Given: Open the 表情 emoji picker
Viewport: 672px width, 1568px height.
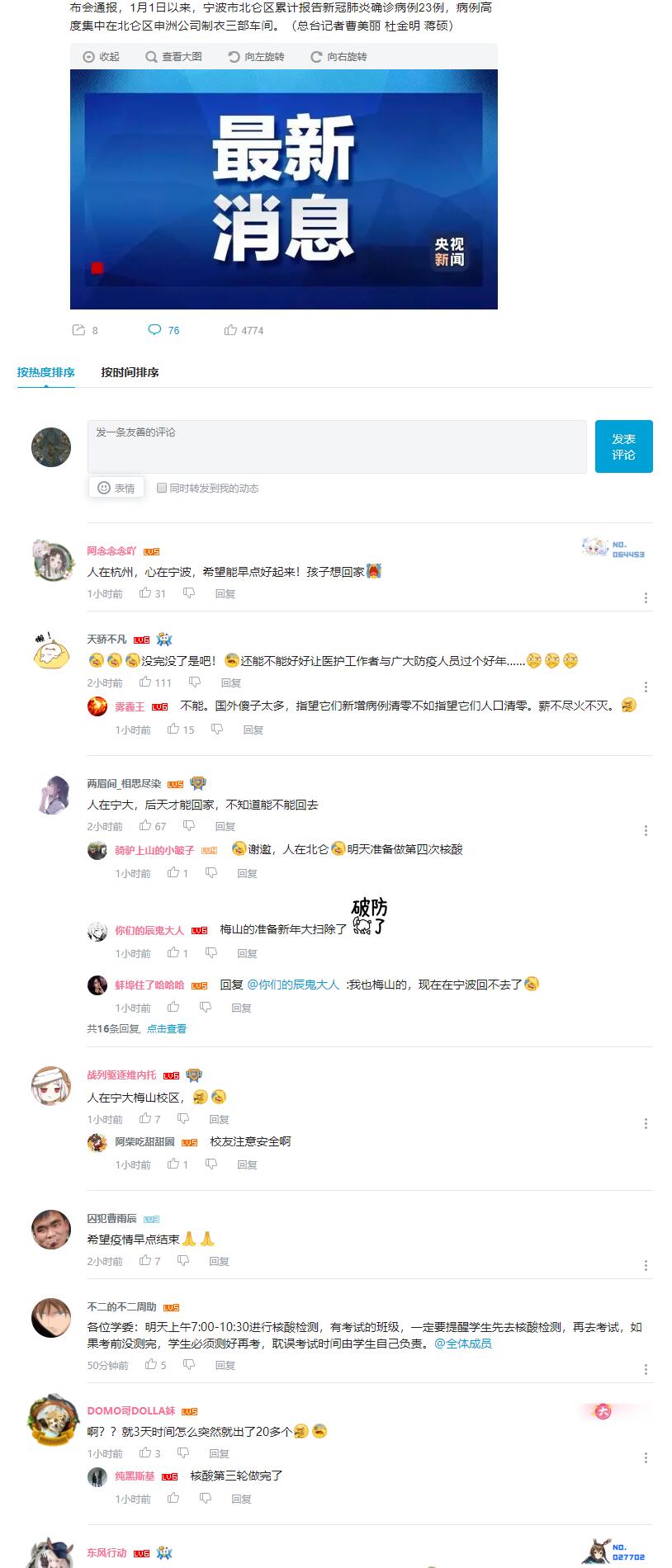Looking at the screenshot, I should coord(116,488).
